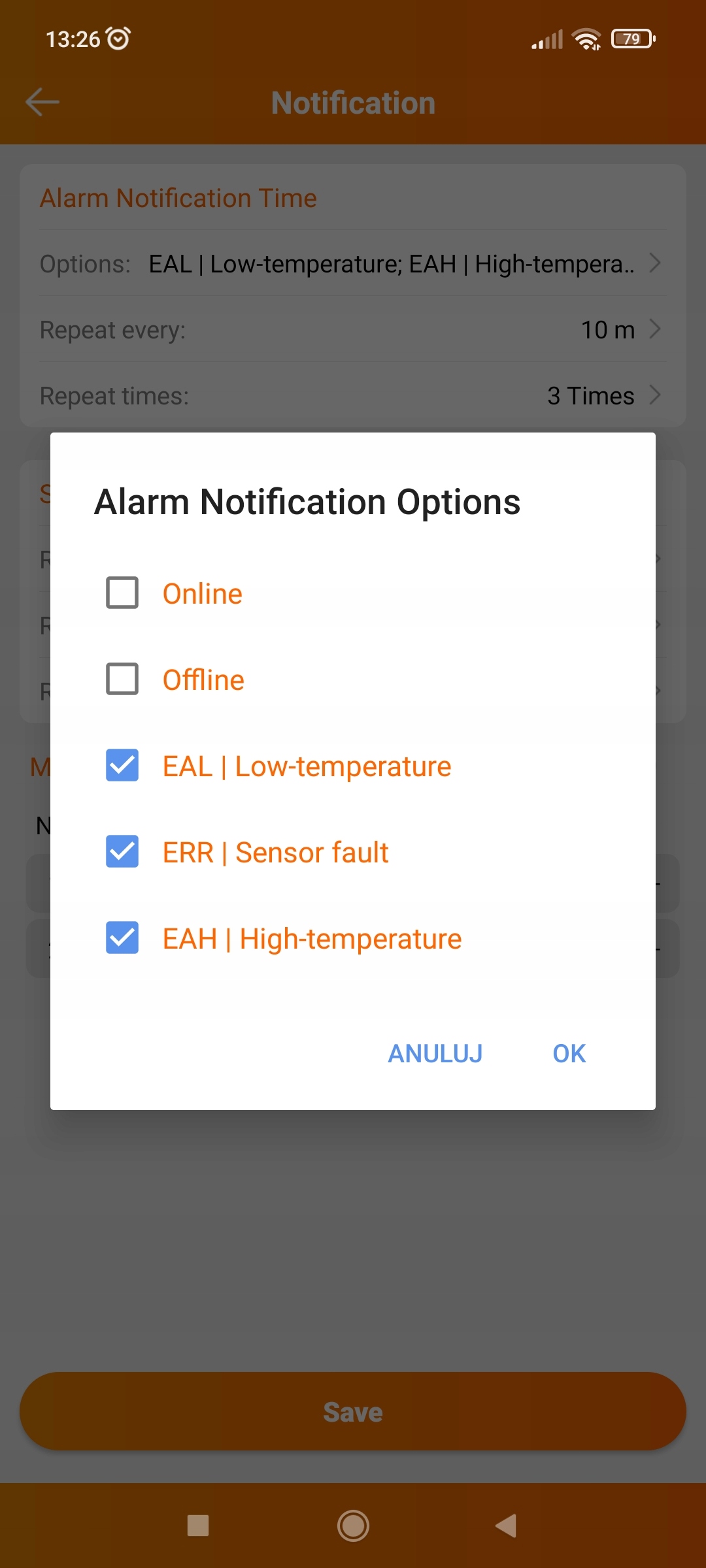Tap ANULUJ to cancel the dialog

(x=435, y=1053)
